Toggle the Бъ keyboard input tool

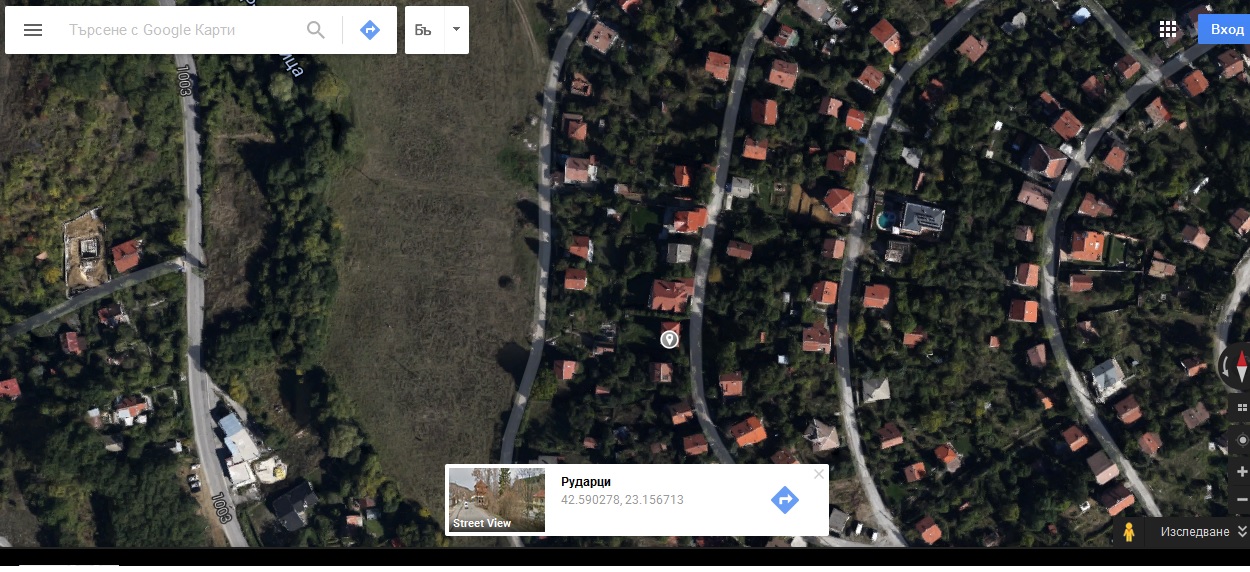point(423,30)
